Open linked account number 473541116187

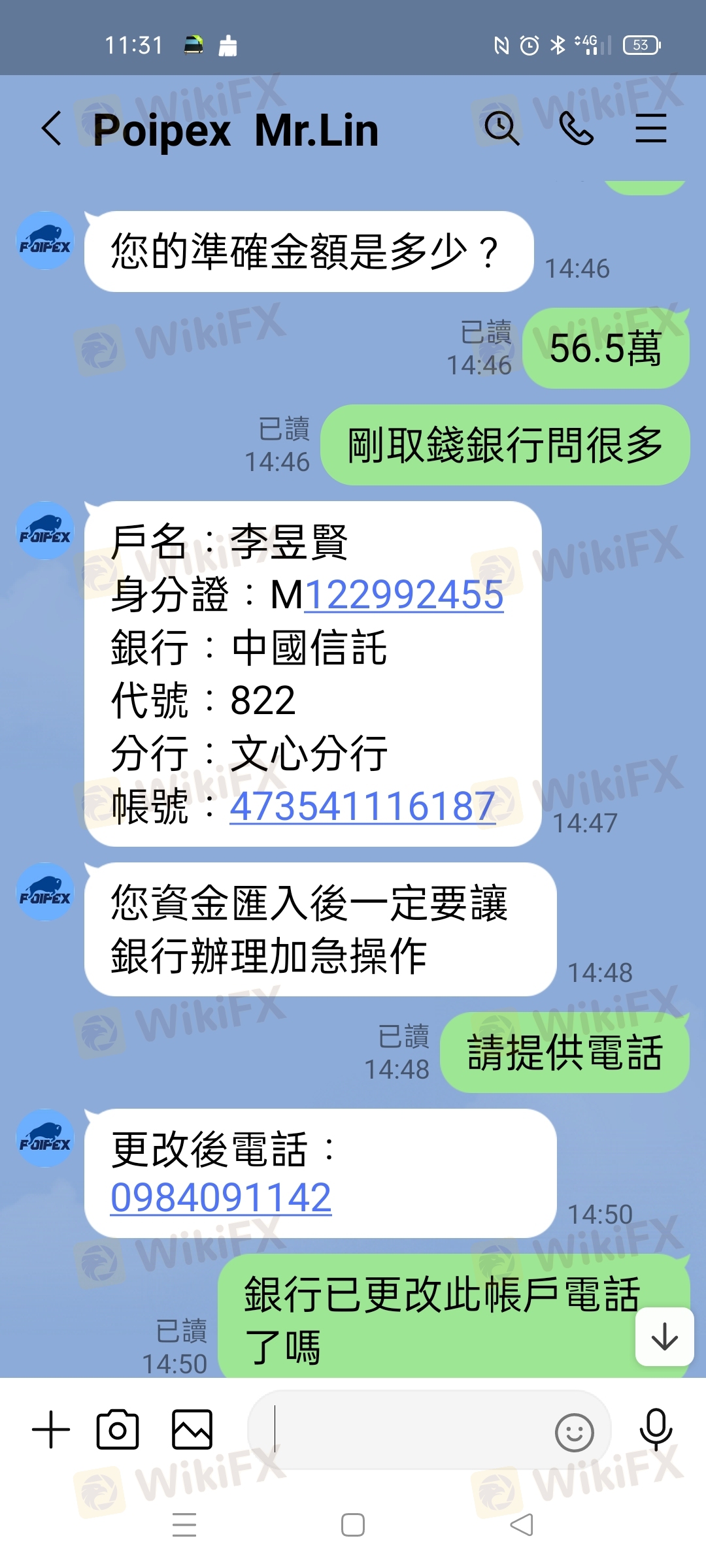tap(362, 806)
